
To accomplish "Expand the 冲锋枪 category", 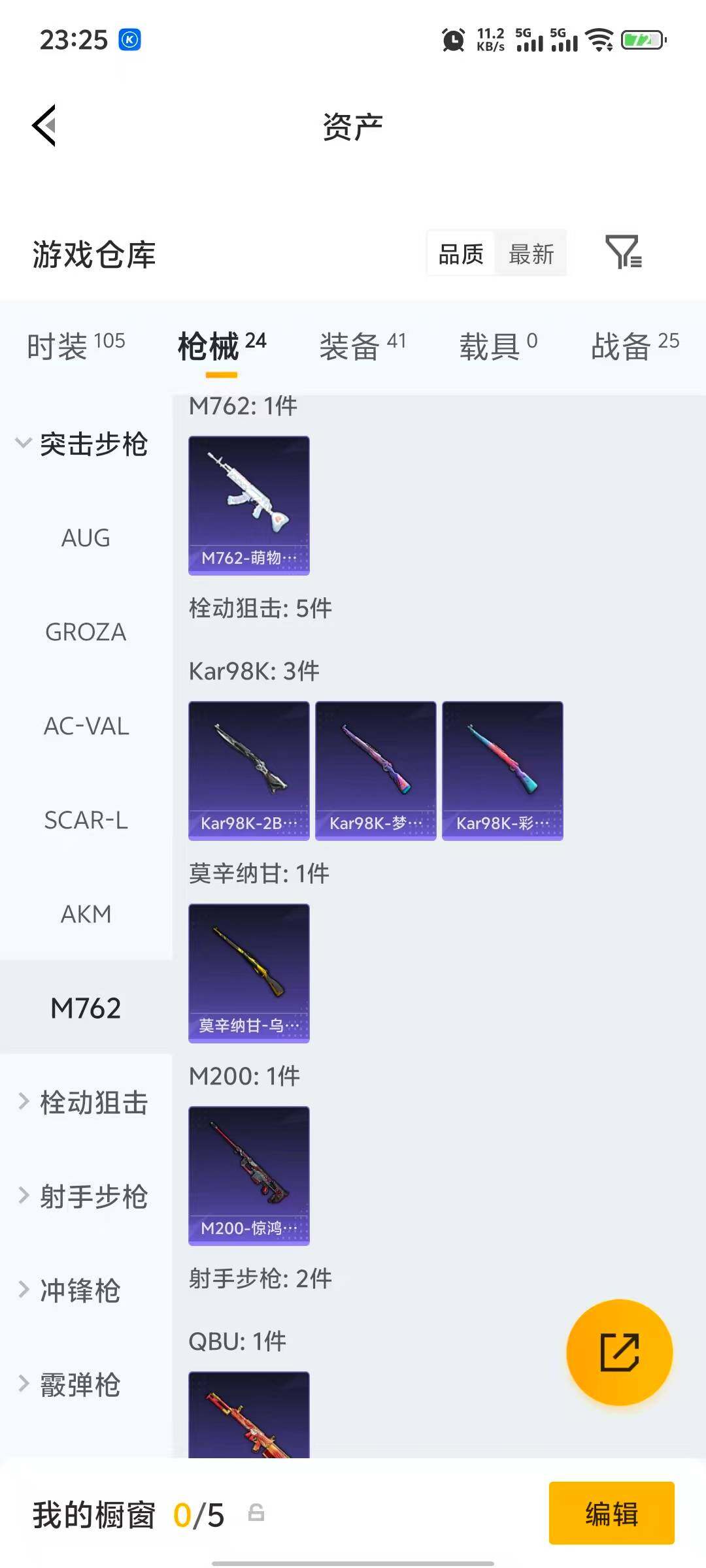I will (x=78, y=1290).
